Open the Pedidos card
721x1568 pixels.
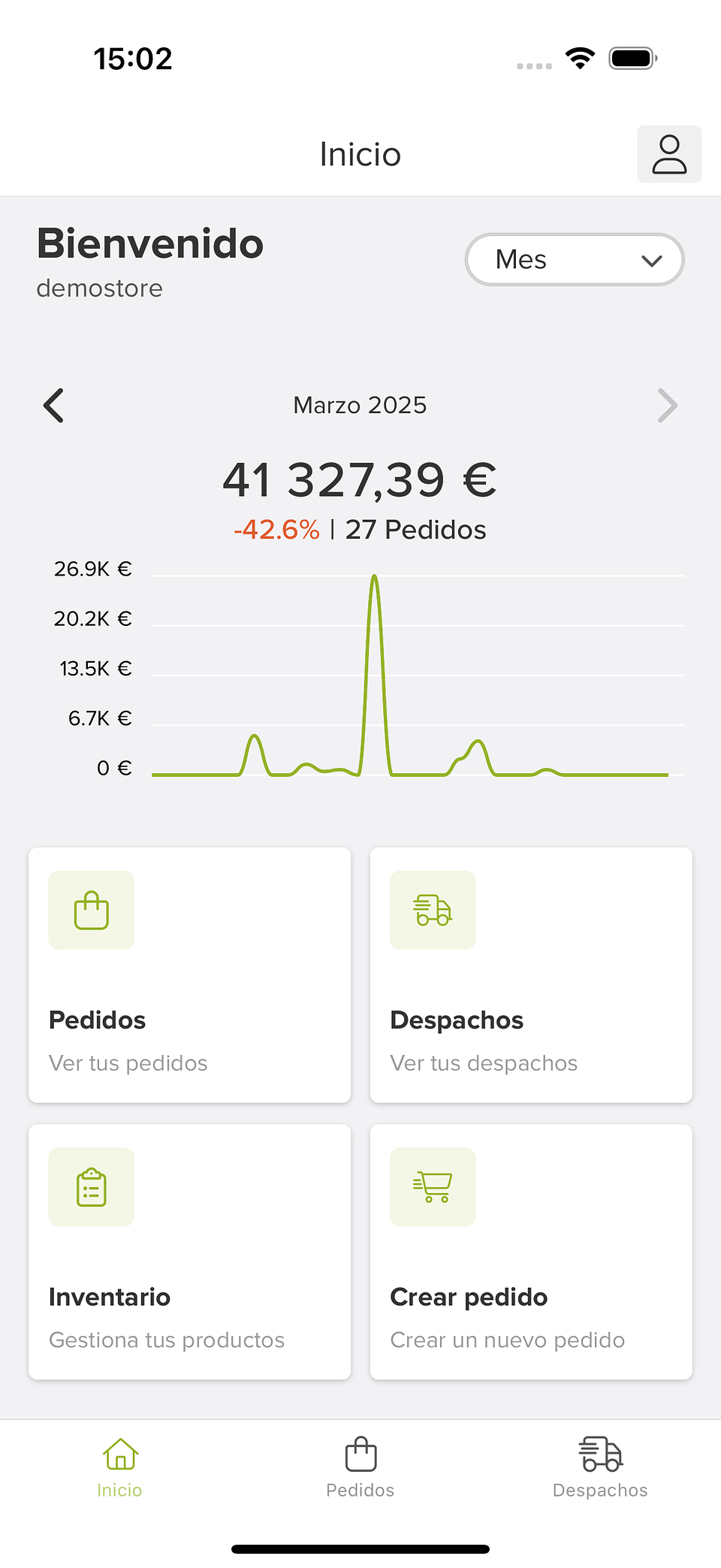click(189, 974)
